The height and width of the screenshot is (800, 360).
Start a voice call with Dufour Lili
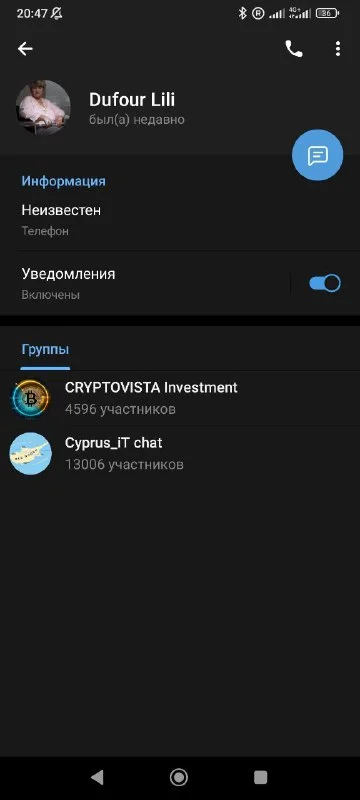[294, 49]
